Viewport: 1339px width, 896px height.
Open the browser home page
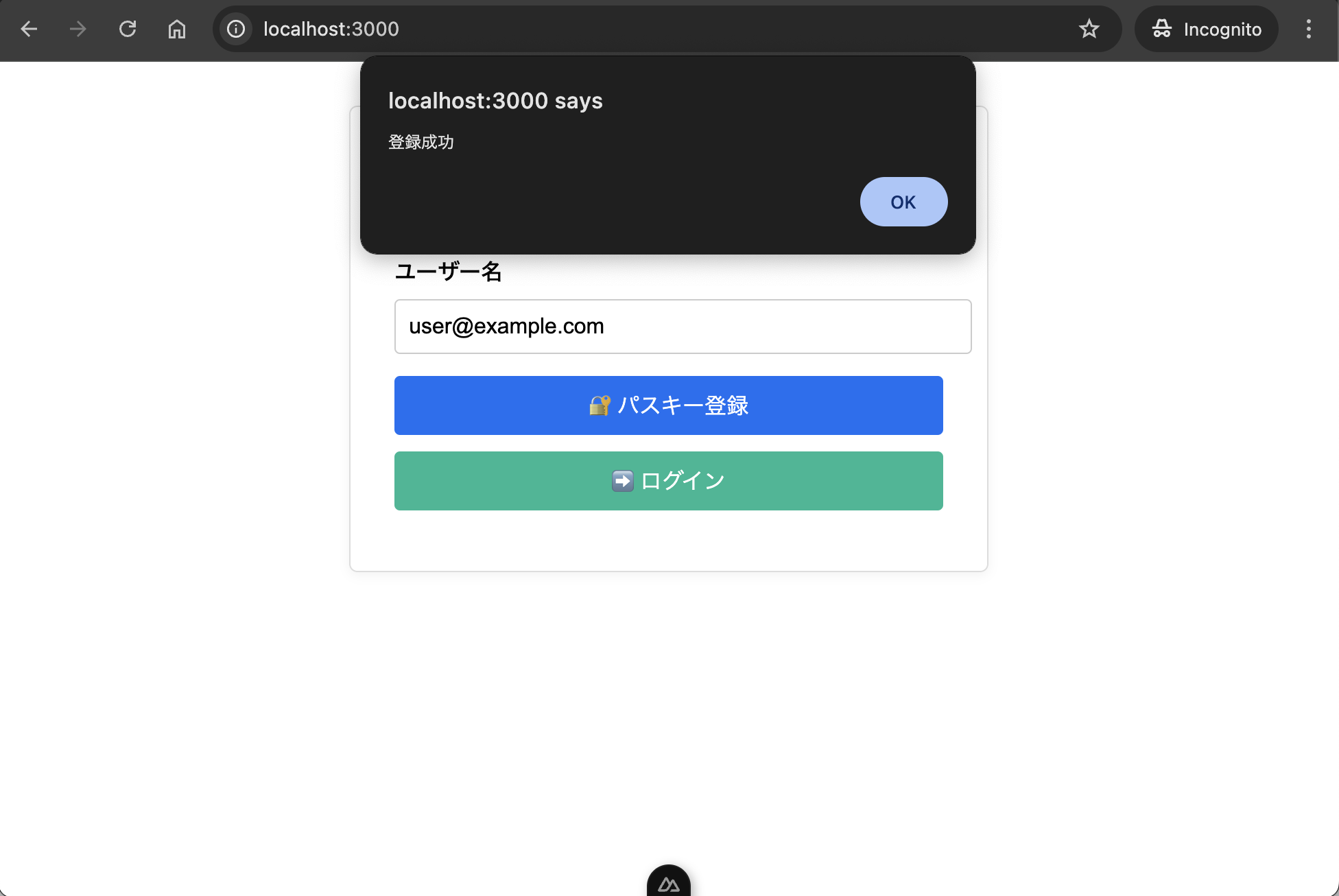pos(177,29)
